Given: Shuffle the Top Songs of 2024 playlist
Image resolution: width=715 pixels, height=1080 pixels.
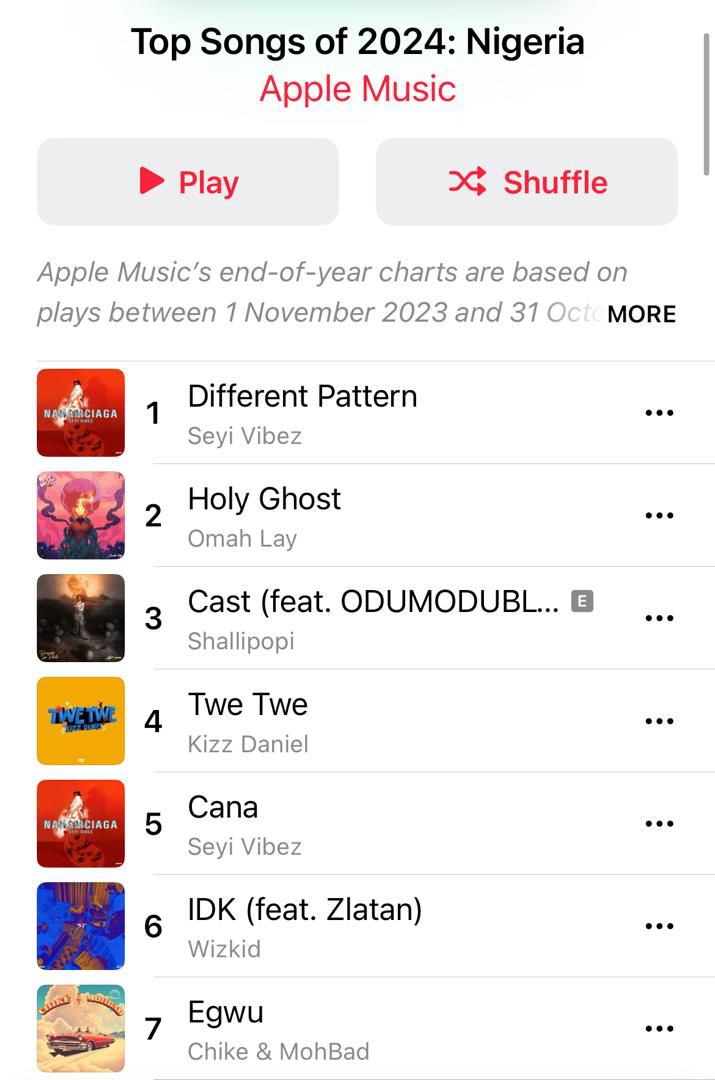Looking at the screenshot, I should click(x=527, y=182).
